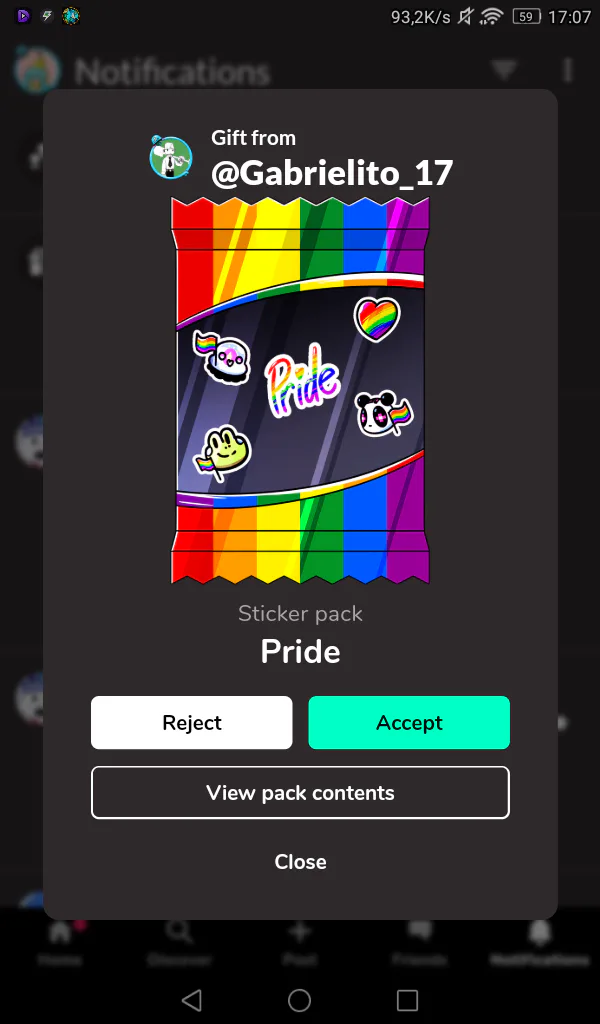Close the gift dialog
600x1024 pixels.
pos(300,862)
